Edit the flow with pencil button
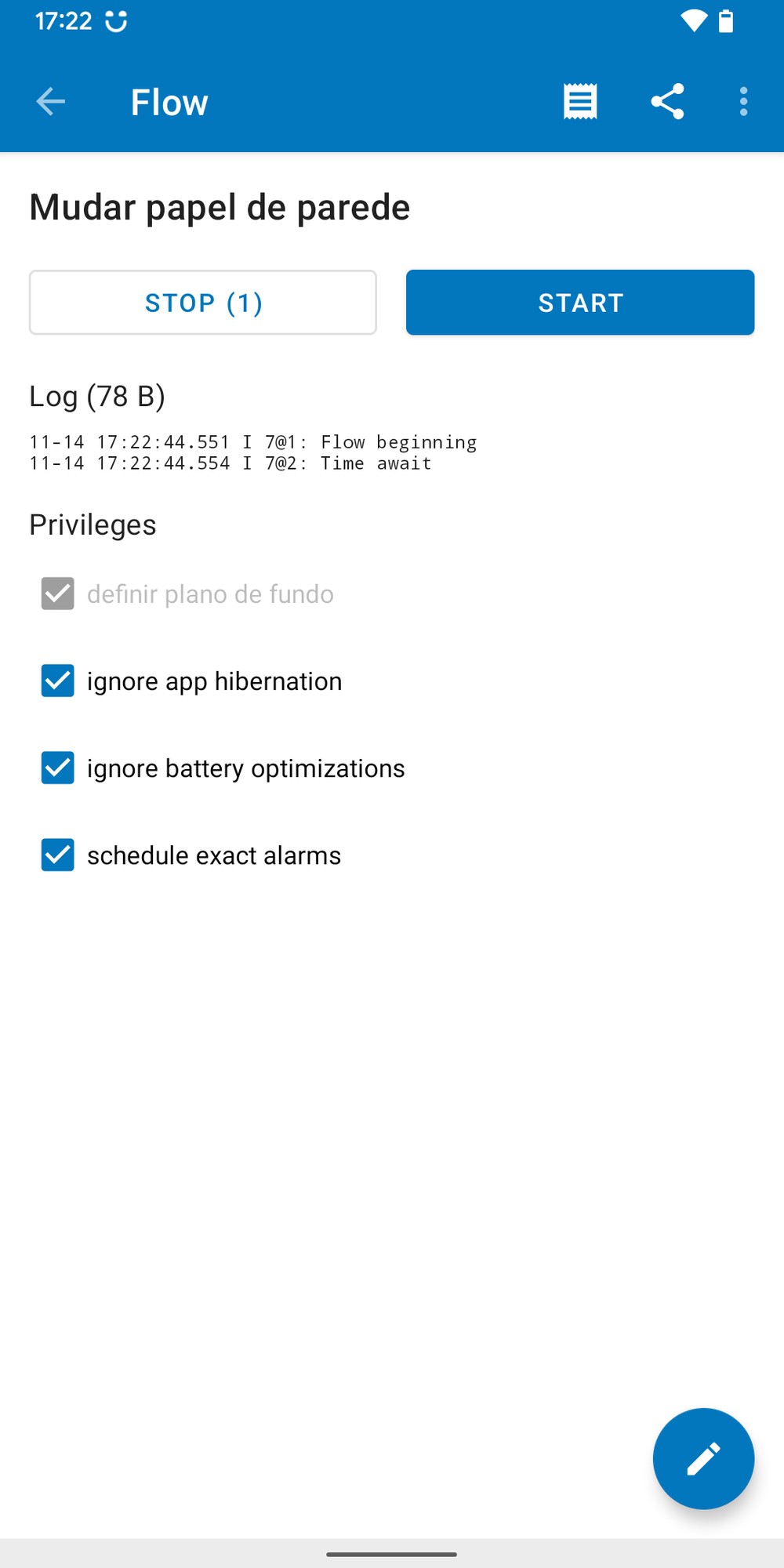 [x=703, y=1458]
